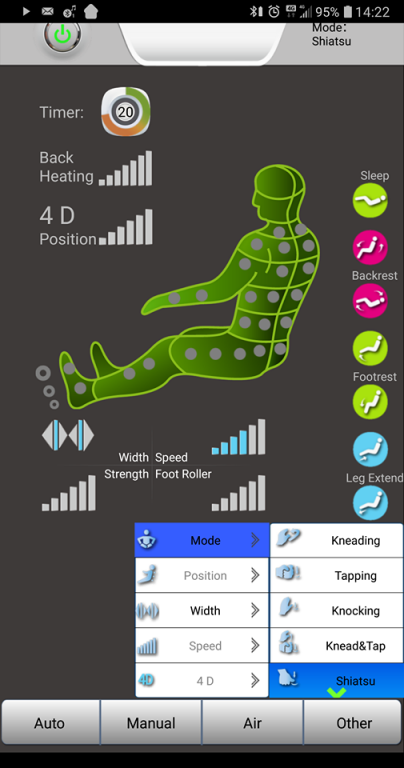Select Kneading massage mode
Screen dimensions: 404x768
tap(336, 540)
